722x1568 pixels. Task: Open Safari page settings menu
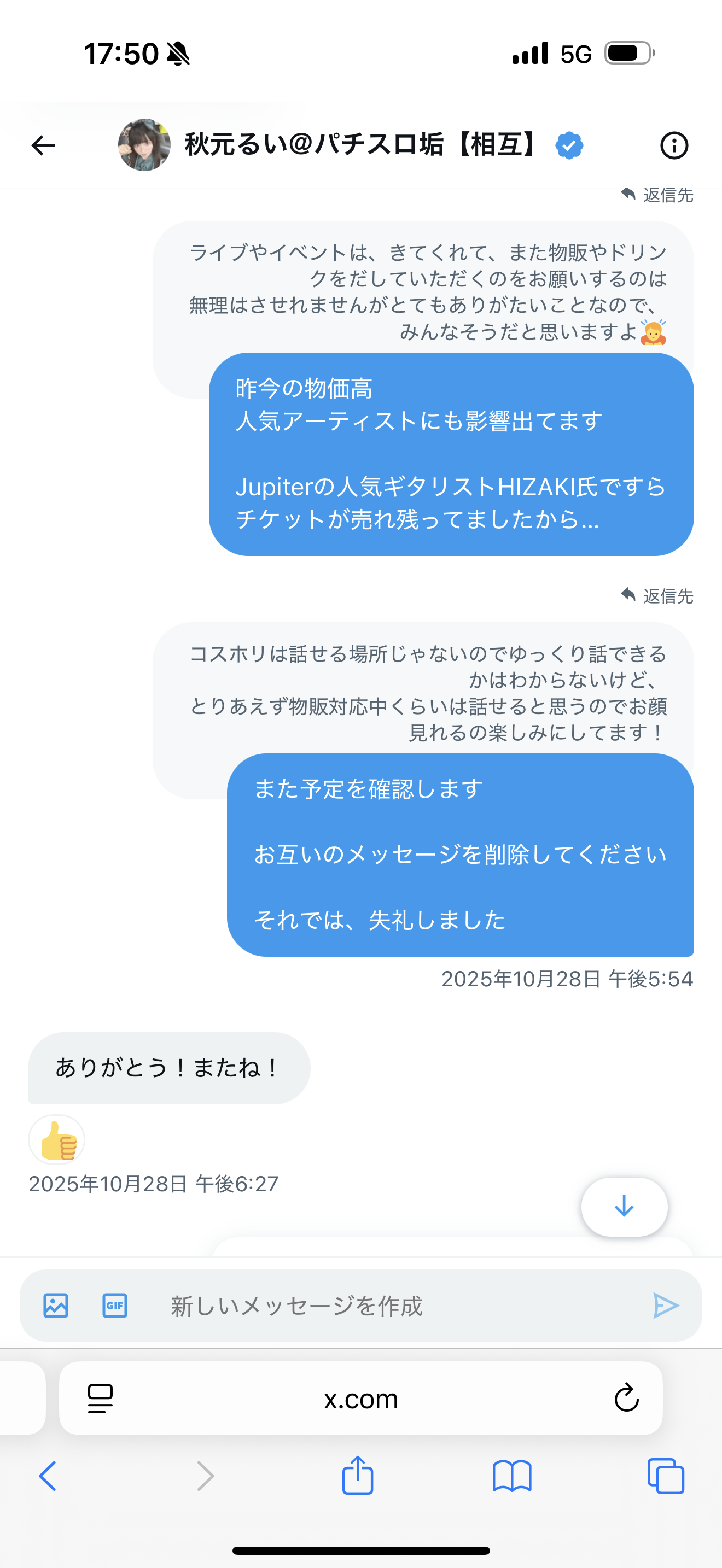[101, 1398]
